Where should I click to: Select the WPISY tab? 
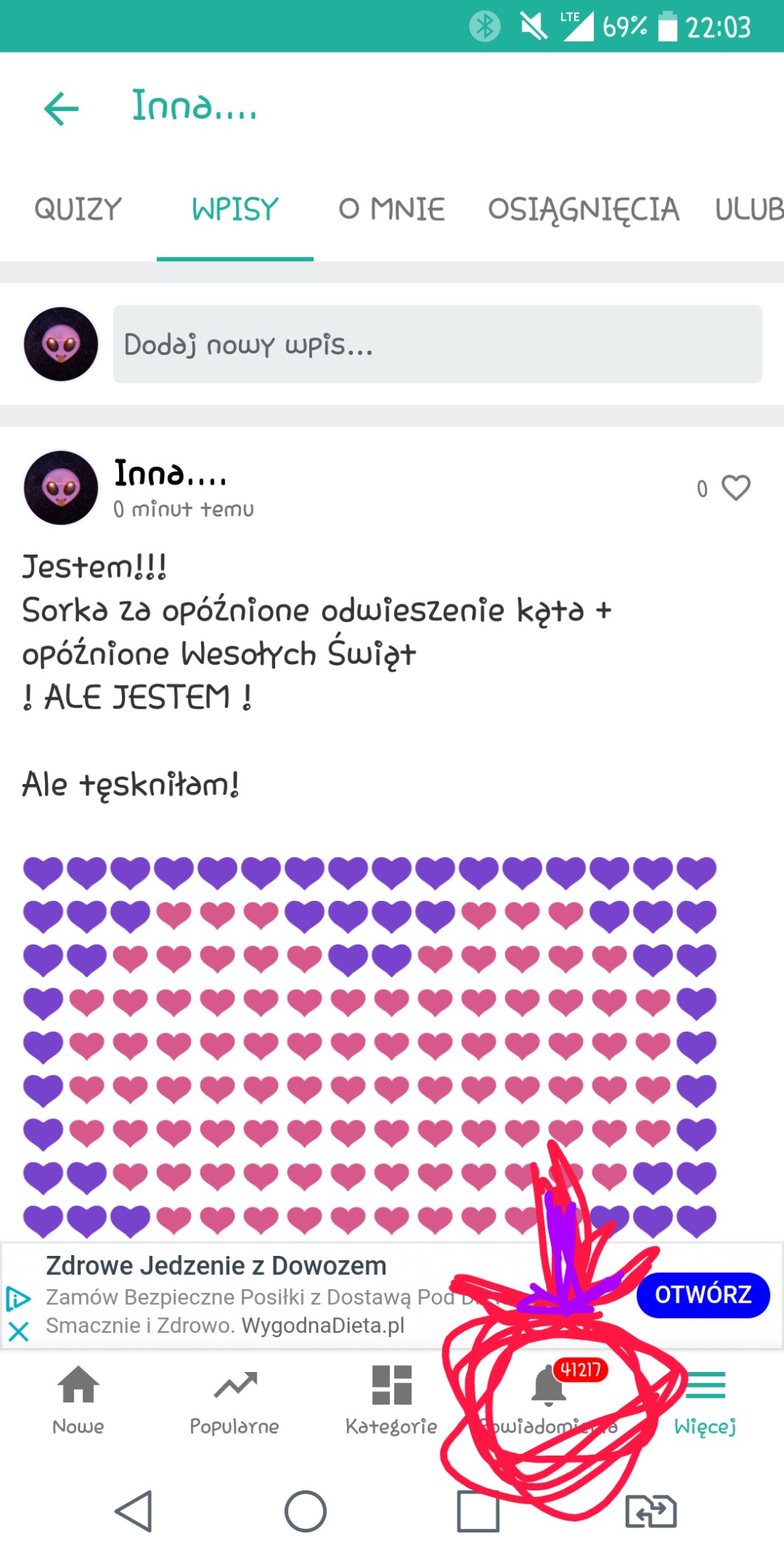234,209
